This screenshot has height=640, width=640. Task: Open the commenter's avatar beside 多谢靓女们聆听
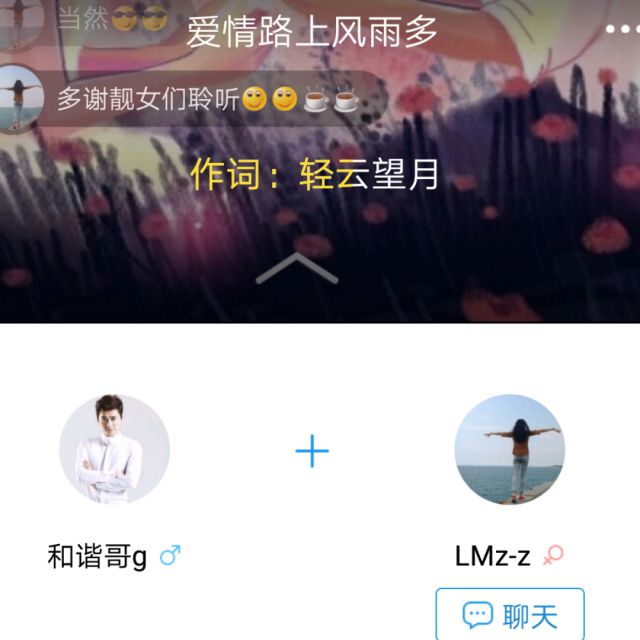[x=20, y=98]
